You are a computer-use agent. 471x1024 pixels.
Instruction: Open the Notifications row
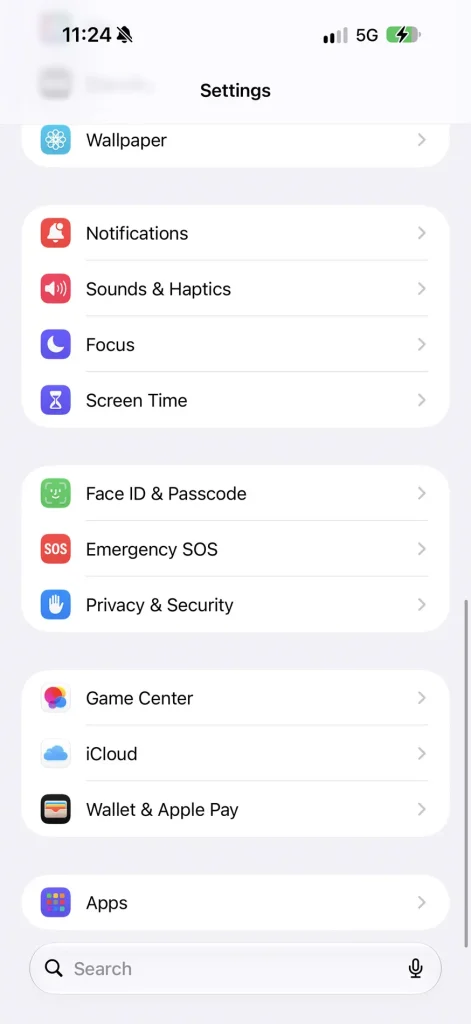(x=235, y=233)
